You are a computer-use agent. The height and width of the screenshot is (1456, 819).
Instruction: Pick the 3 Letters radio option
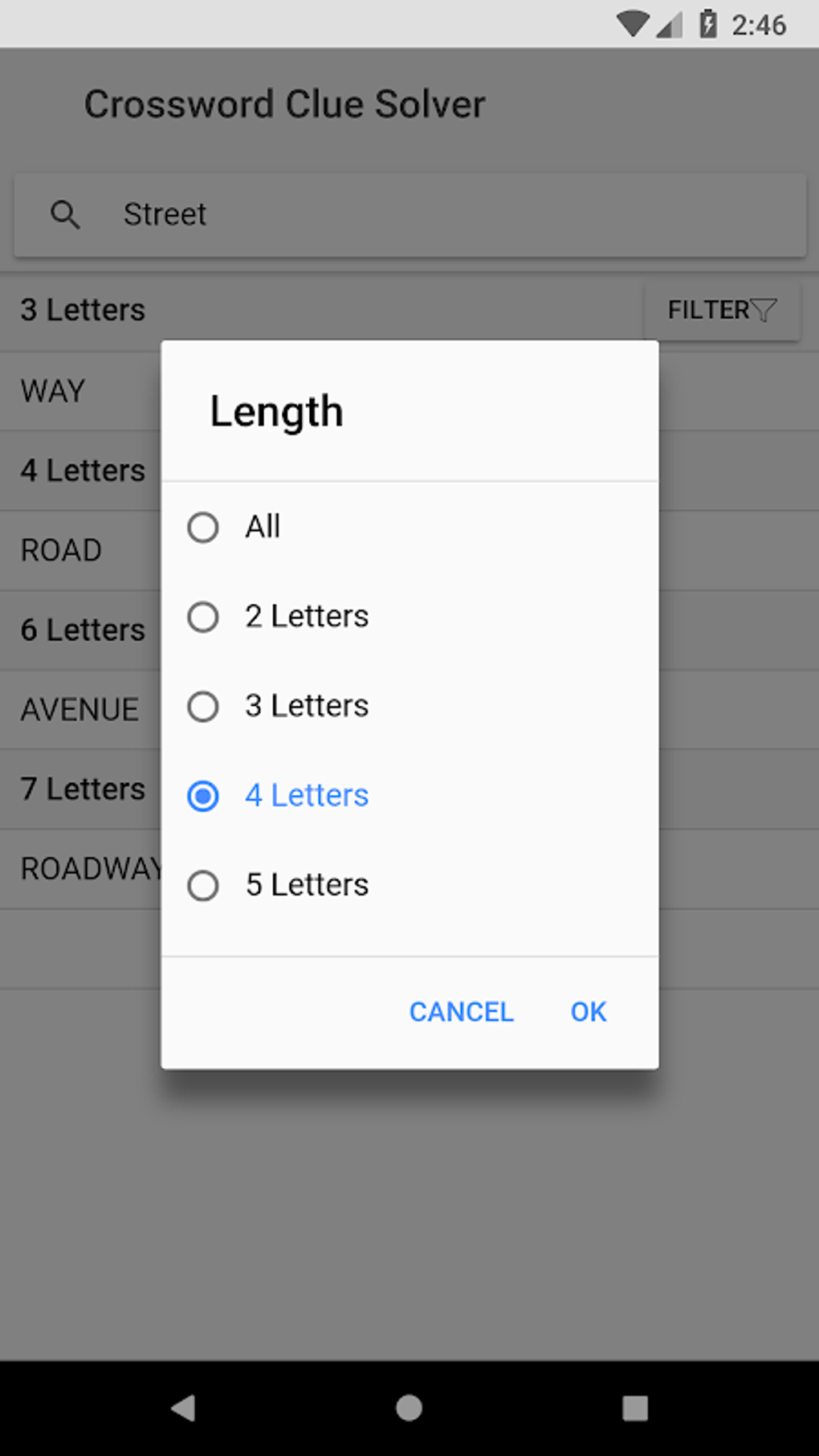tap(204, 707)
